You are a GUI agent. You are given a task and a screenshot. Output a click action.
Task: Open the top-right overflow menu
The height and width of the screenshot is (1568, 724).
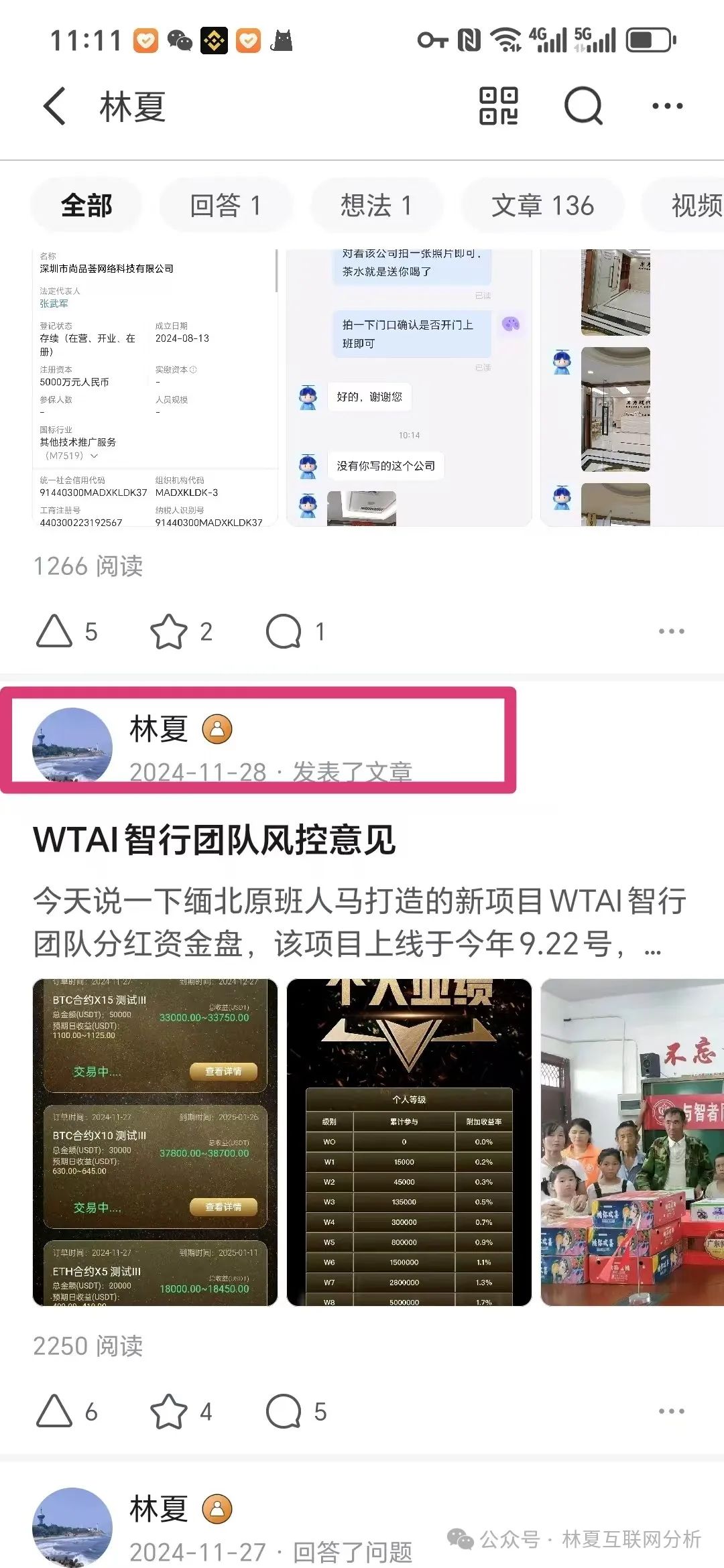point(667,106)
